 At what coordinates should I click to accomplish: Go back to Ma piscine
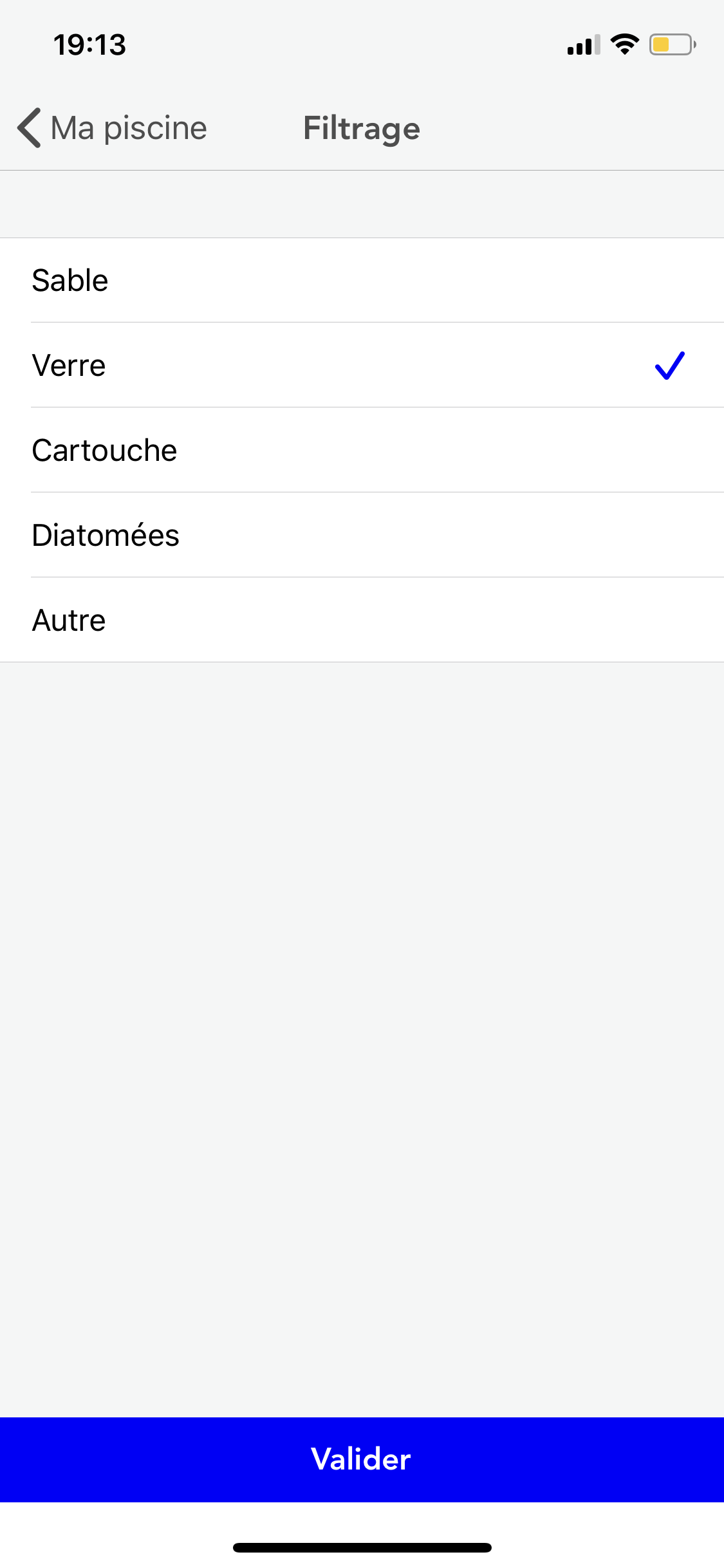tap(113, 128)
